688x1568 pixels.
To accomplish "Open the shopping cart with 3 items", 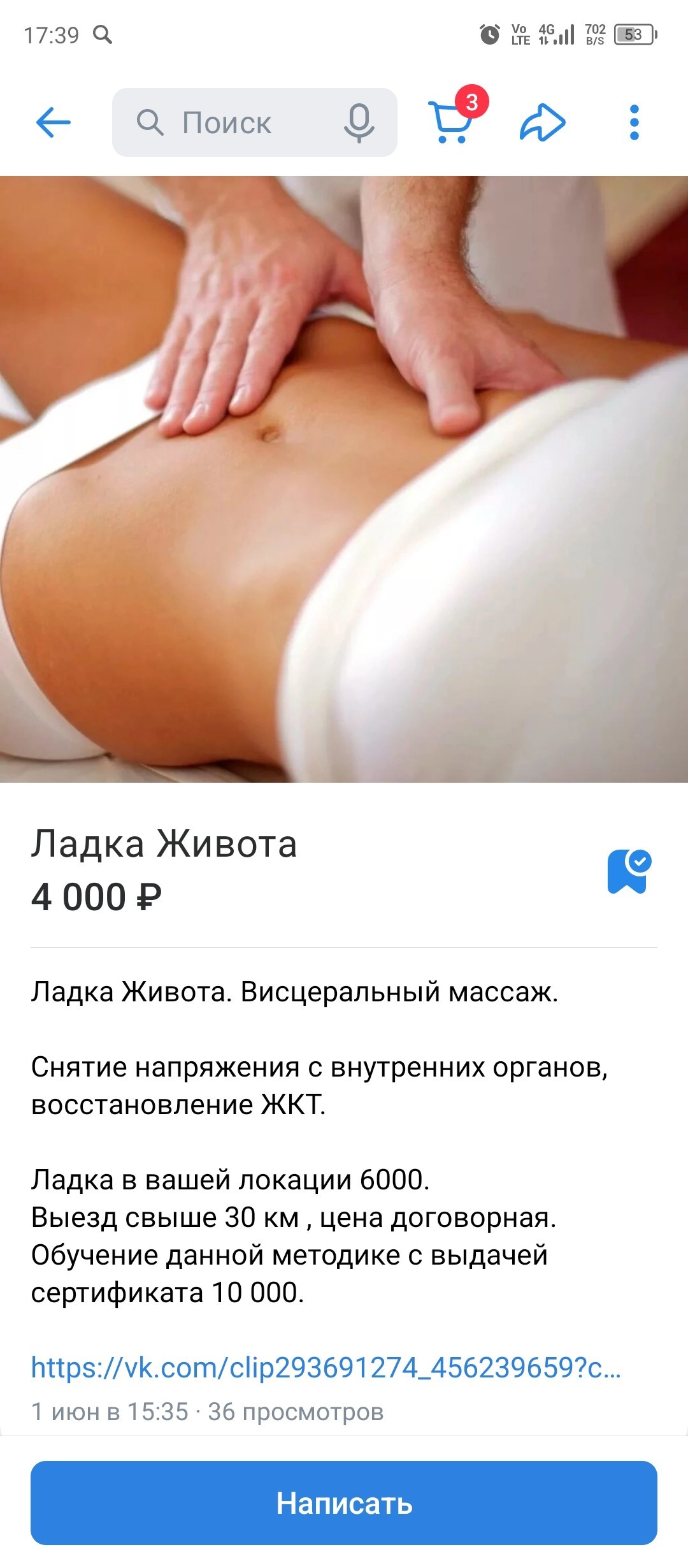I will 452,121.
